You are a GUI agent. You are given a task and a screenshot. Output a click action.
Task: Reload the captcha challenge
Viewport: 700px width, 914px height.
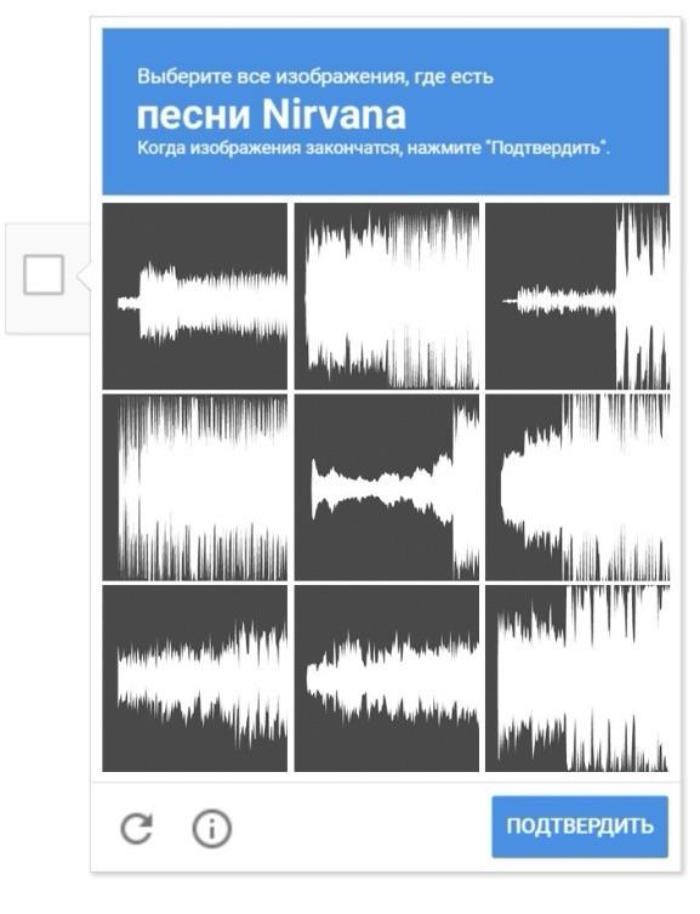(x=137, y=828)
